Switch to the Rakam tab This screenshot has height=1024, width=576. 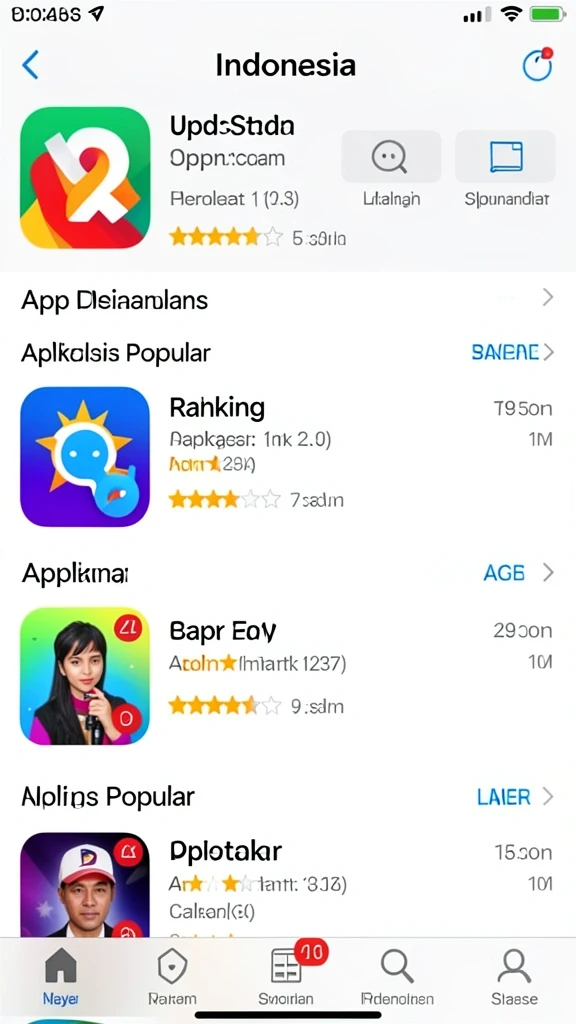click(172, 977)
